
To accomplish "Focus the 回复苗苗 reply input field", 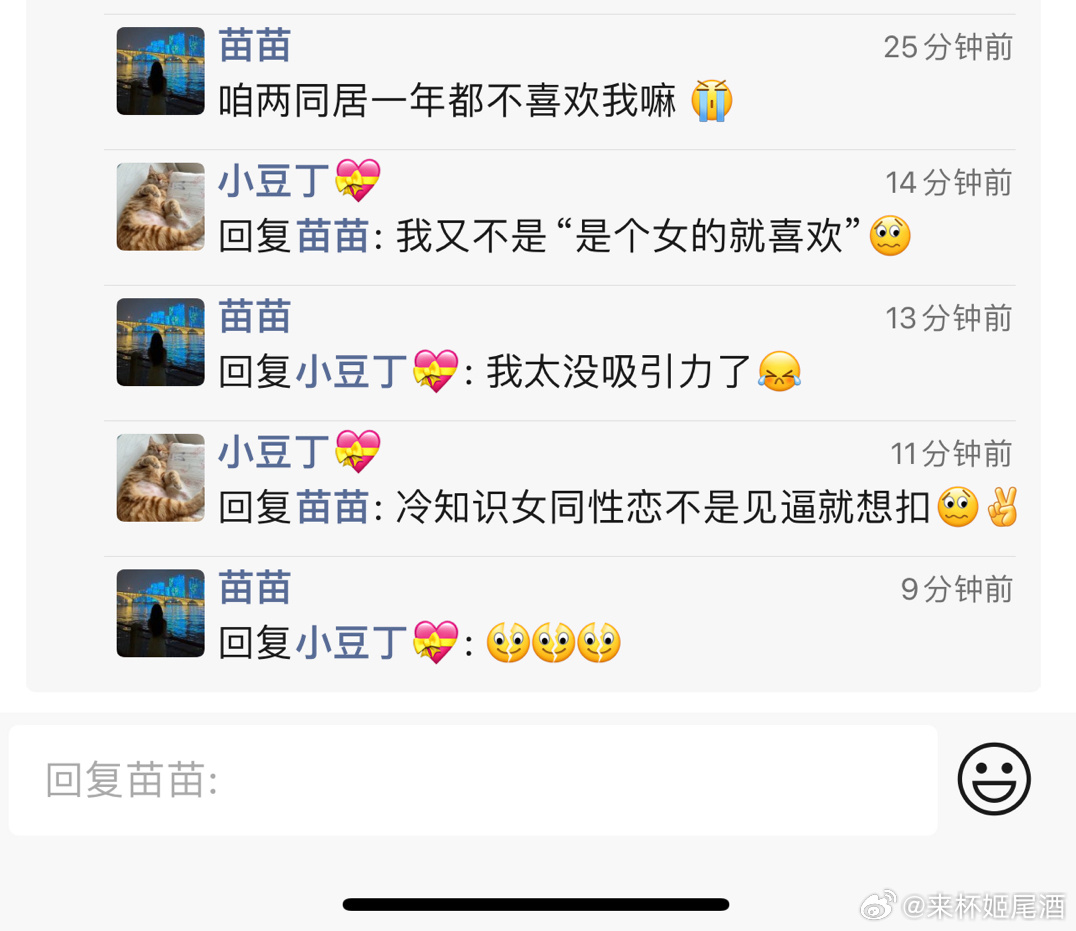I will tap(472, 780).
